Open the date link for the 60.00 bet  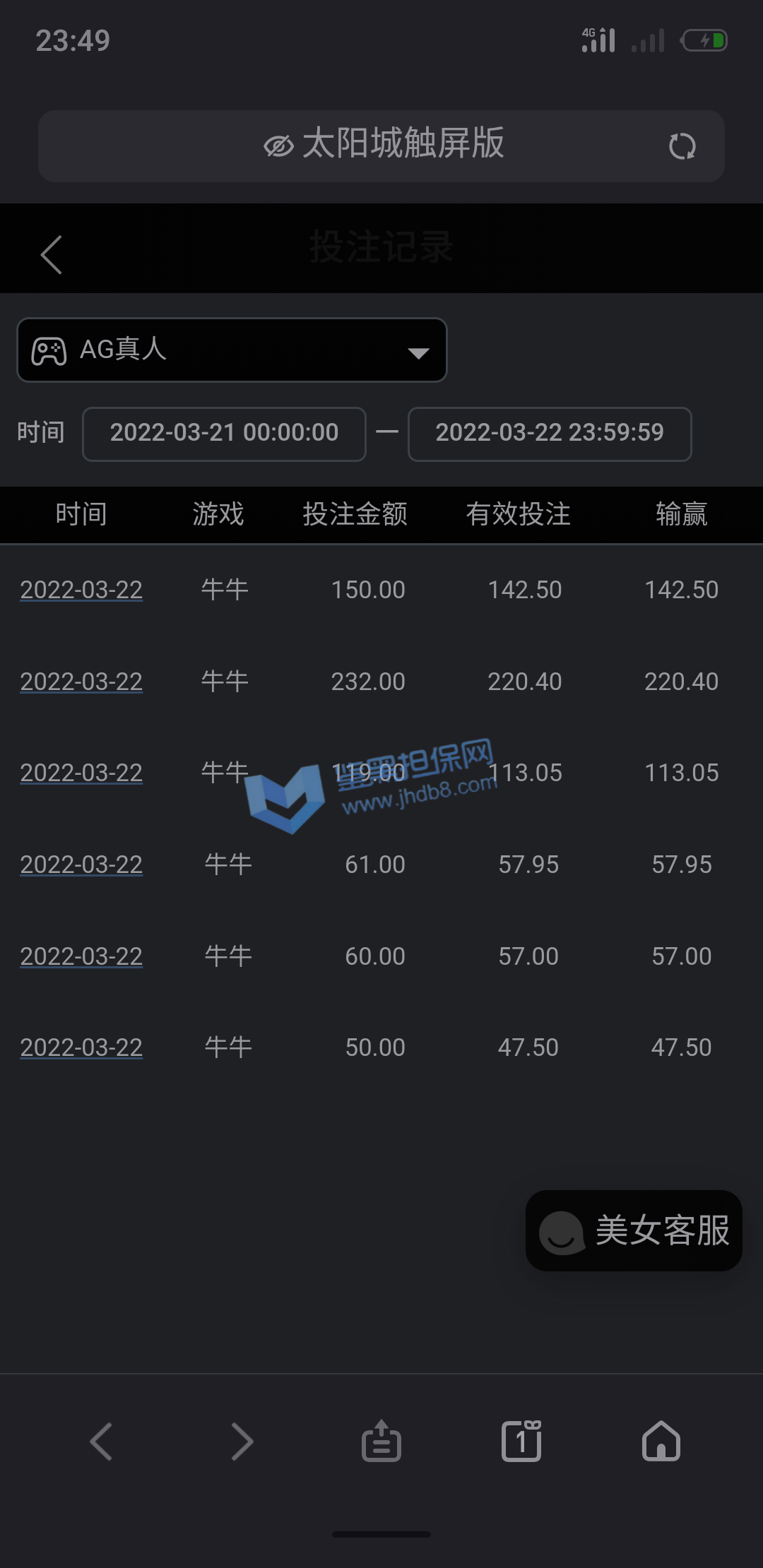(81, 956)
